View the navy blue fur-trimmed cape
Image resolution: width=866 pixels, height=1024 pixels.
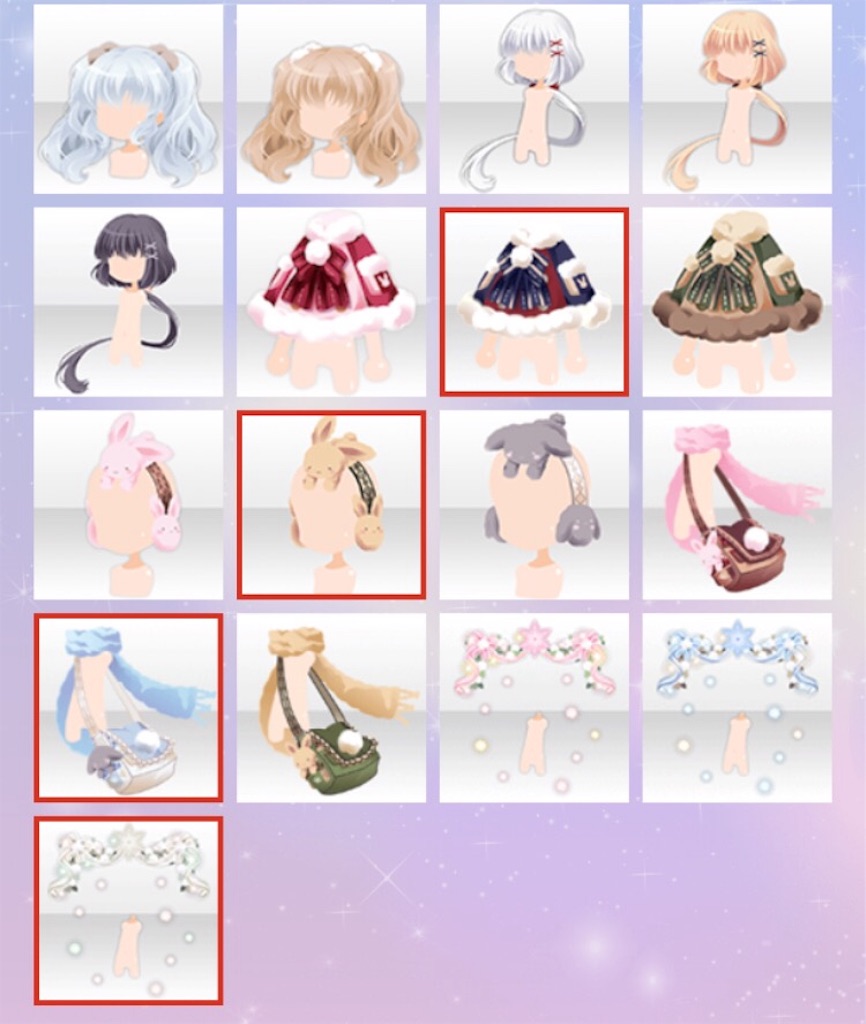coord(534,302)
